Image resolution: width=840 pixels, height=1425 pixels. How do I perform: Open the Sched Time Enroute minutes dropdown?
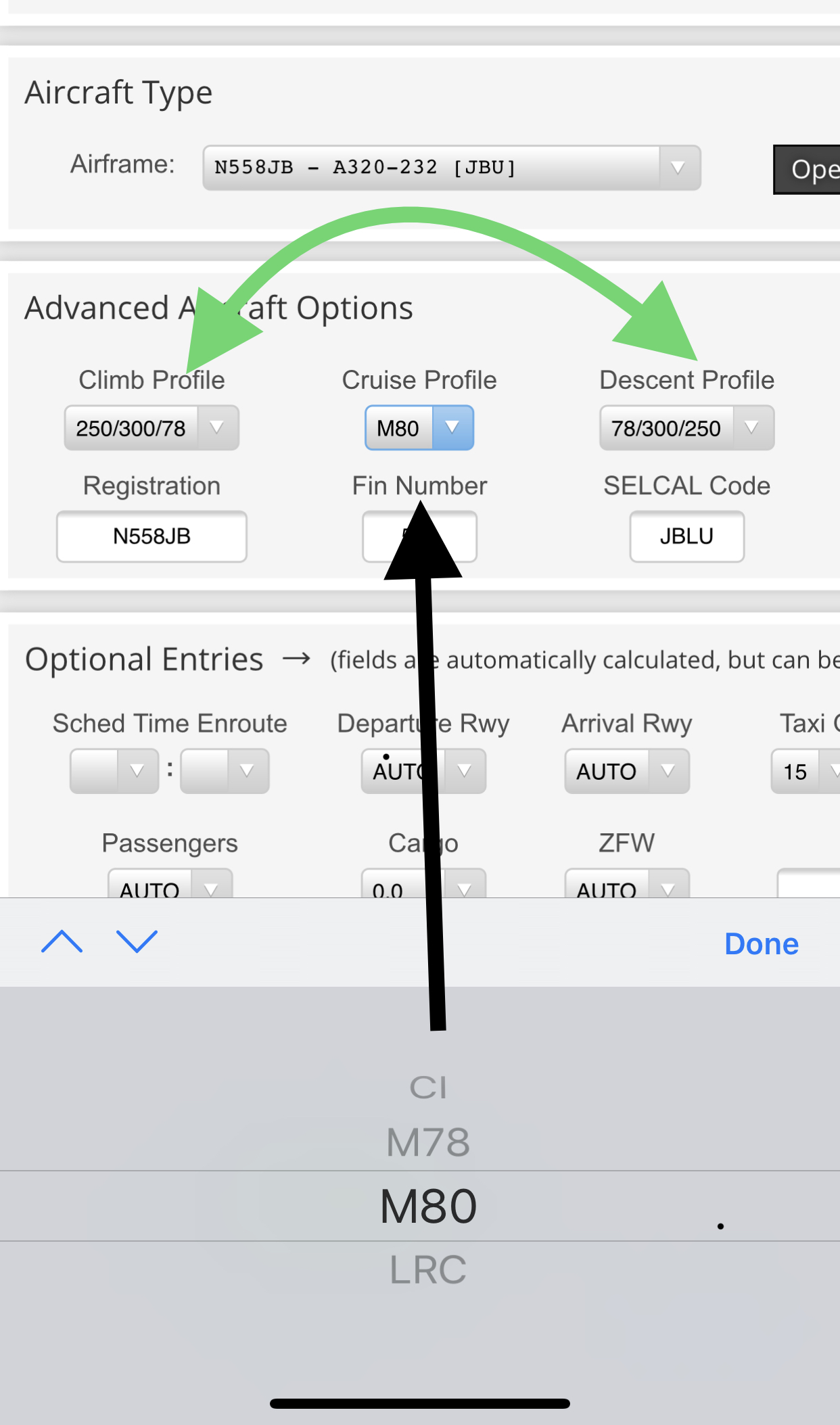tap(225, 771)
